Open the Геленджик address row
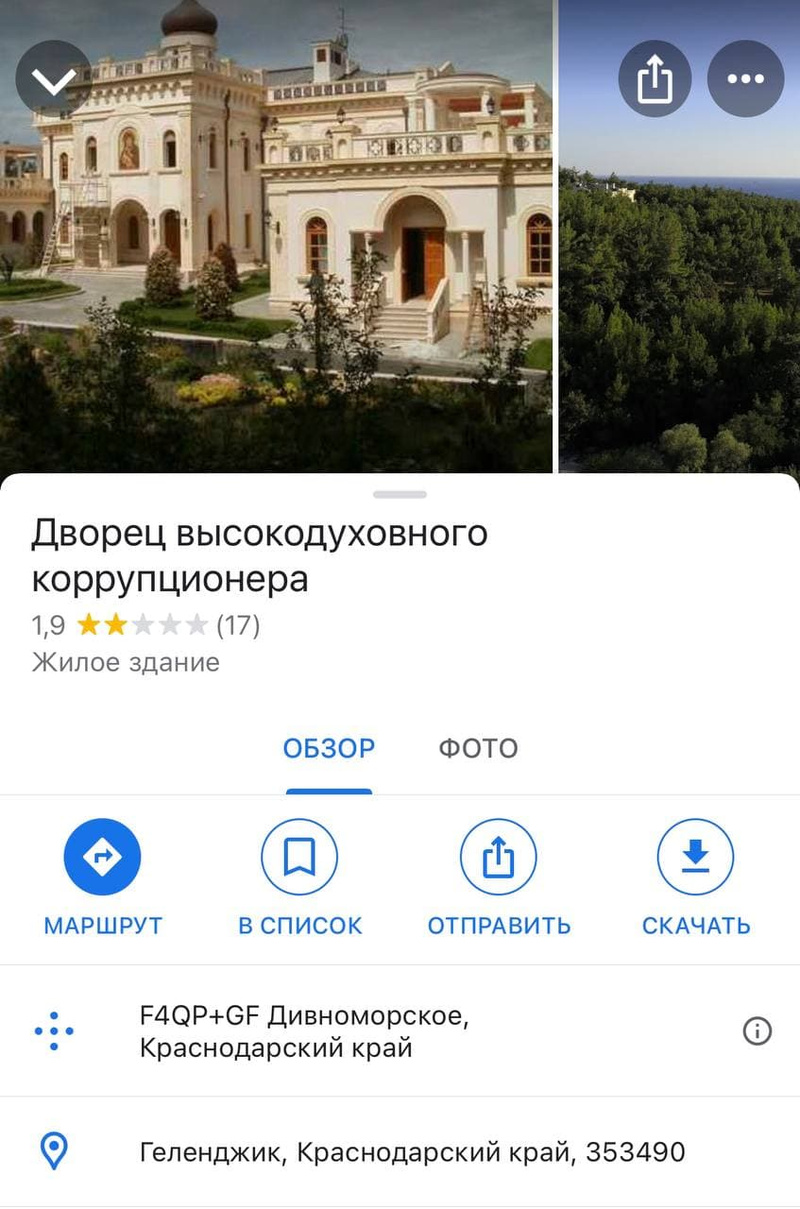This screenshot has width=800, height=1209. (412, 1152)
